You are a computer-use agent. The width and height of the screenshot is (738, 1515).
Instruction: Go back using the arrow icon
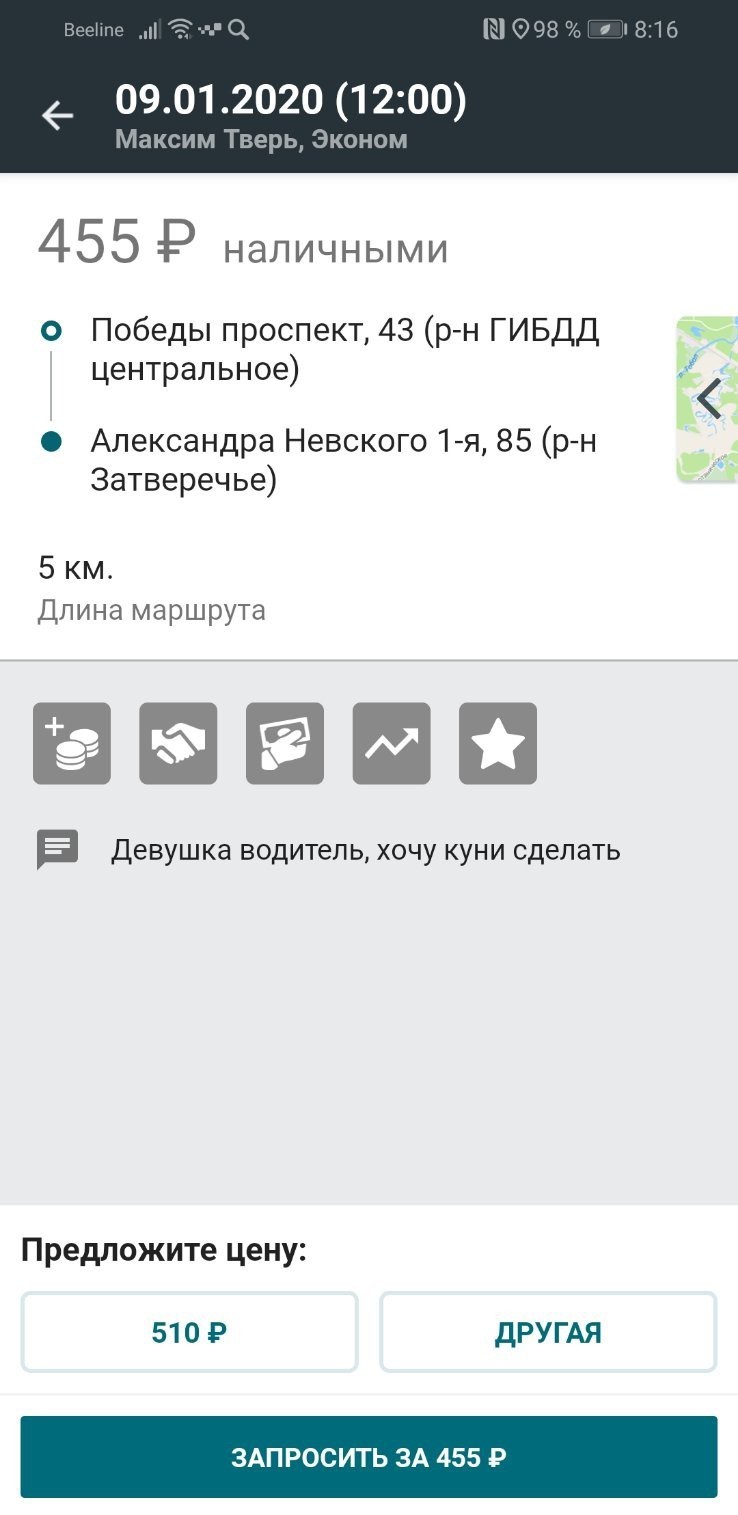point(57,116)
